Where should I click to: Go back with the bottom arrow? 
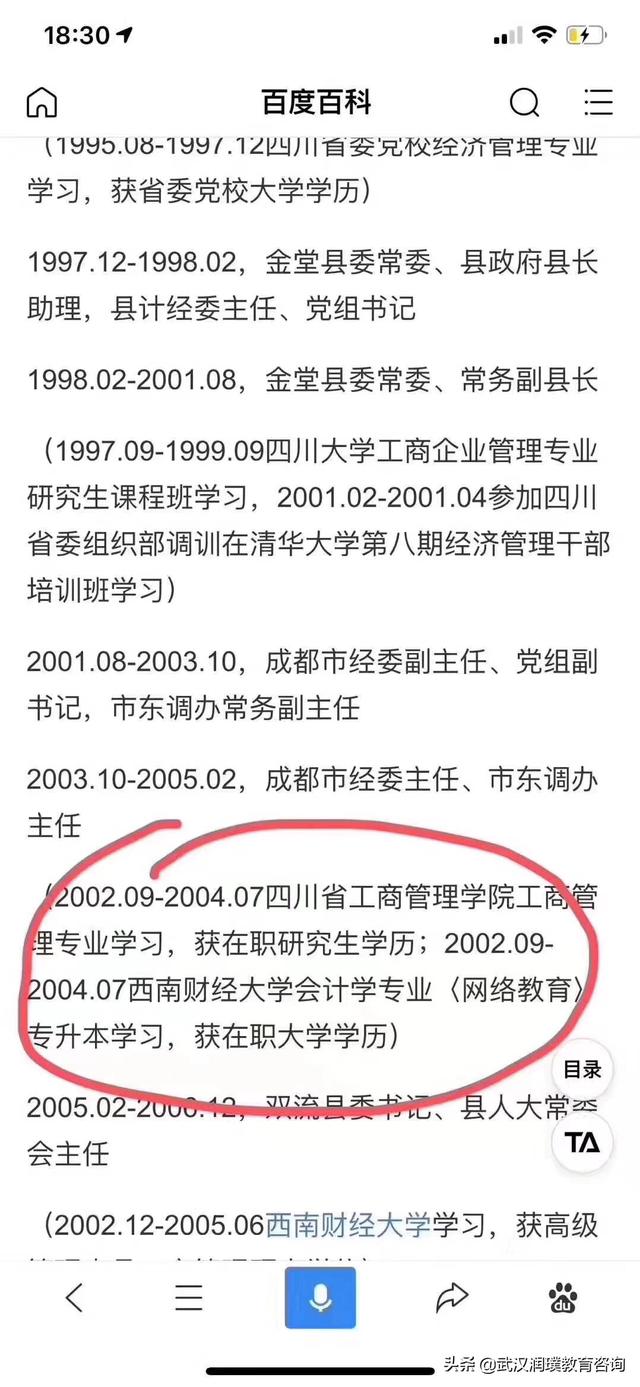tap(74, 1298)
